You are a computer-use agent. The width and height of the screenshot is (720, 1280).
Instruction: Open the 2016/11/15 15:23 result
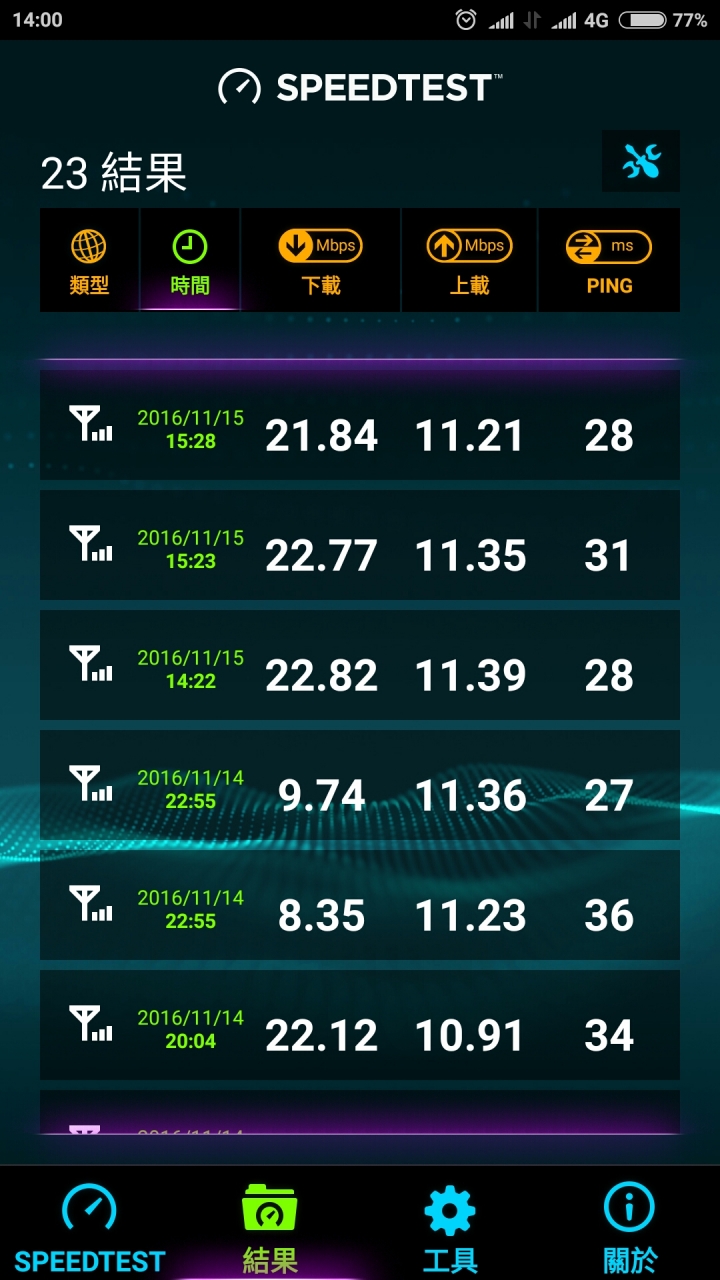(360, 546)
